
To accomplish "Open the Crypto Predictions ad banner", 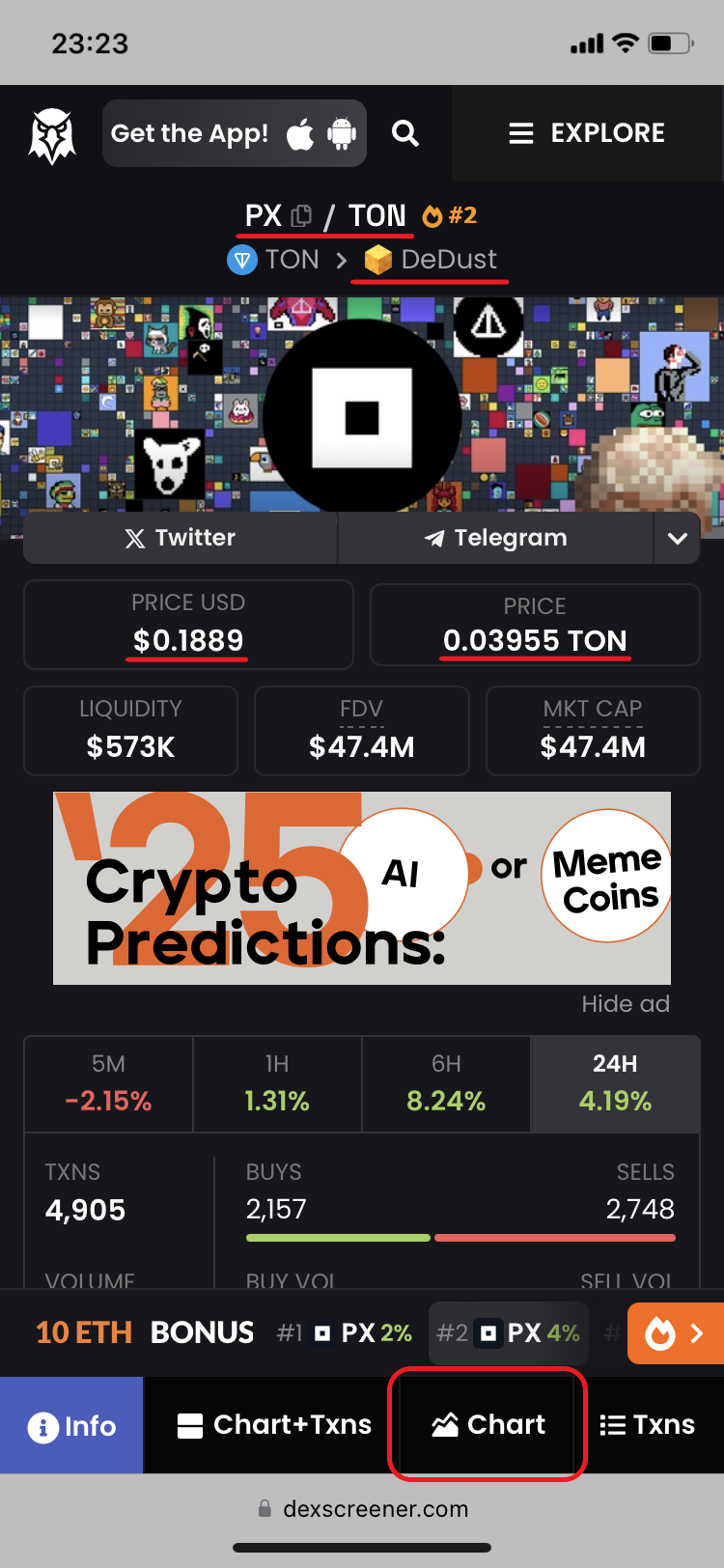I will coord(361,888).
